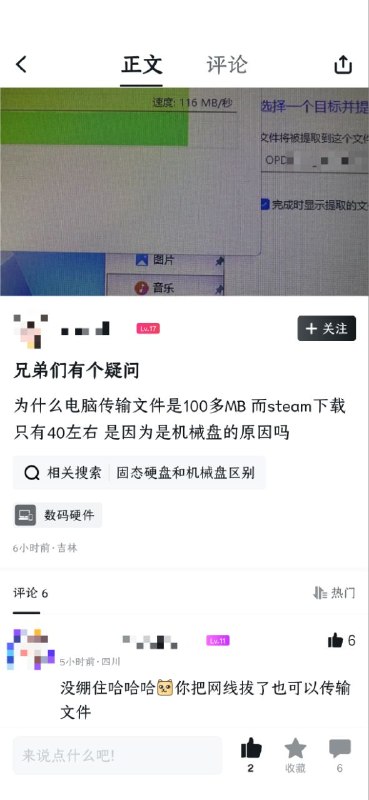The image size is (369, 800).
Task: Share this post via the top-right icon
Action: [343, 64]
